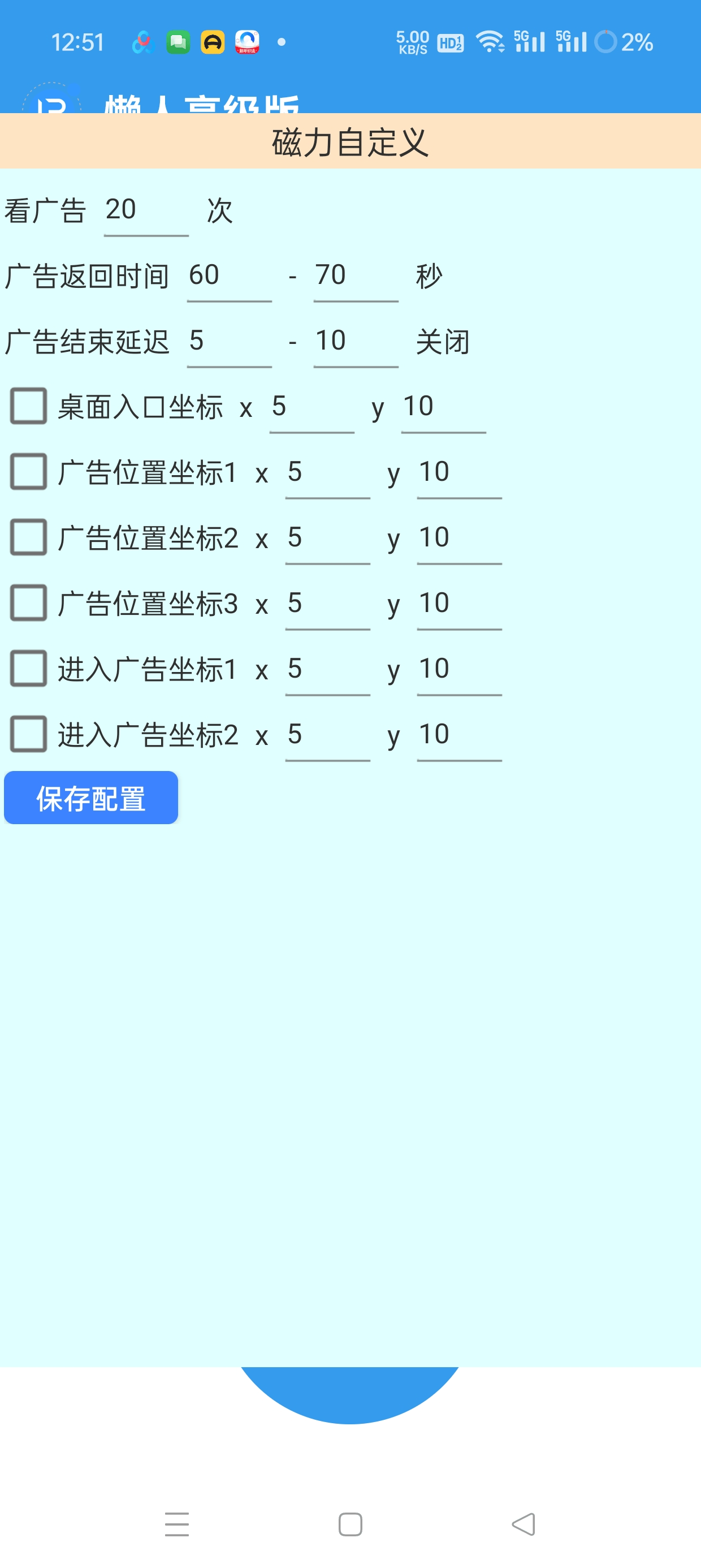Tap the HD voice status icon
The width and height of the screenshot is (701, 1568).
point(451,42)
